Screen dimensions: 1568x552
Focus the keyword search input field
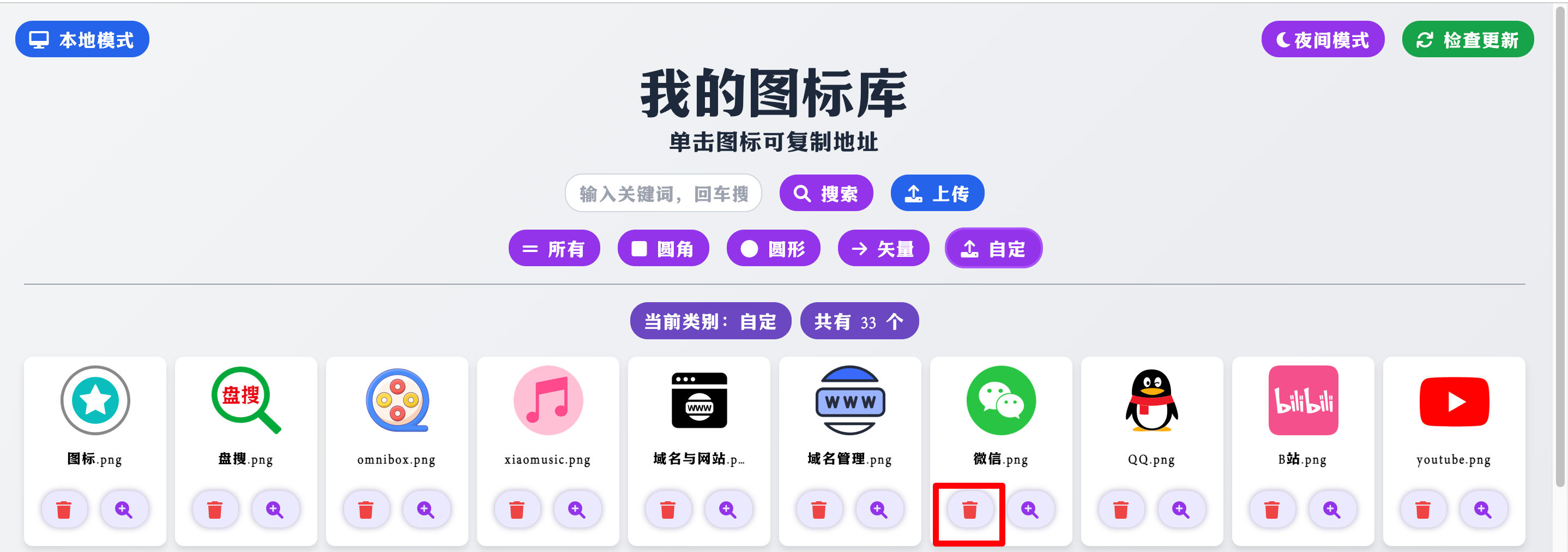(663, 194)
